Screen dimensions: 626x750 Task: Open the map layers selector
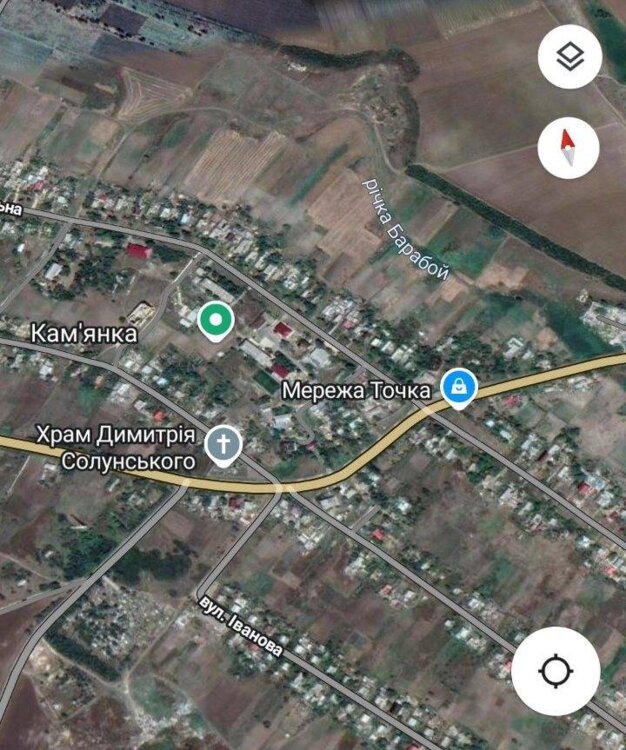tap(569, 57)
